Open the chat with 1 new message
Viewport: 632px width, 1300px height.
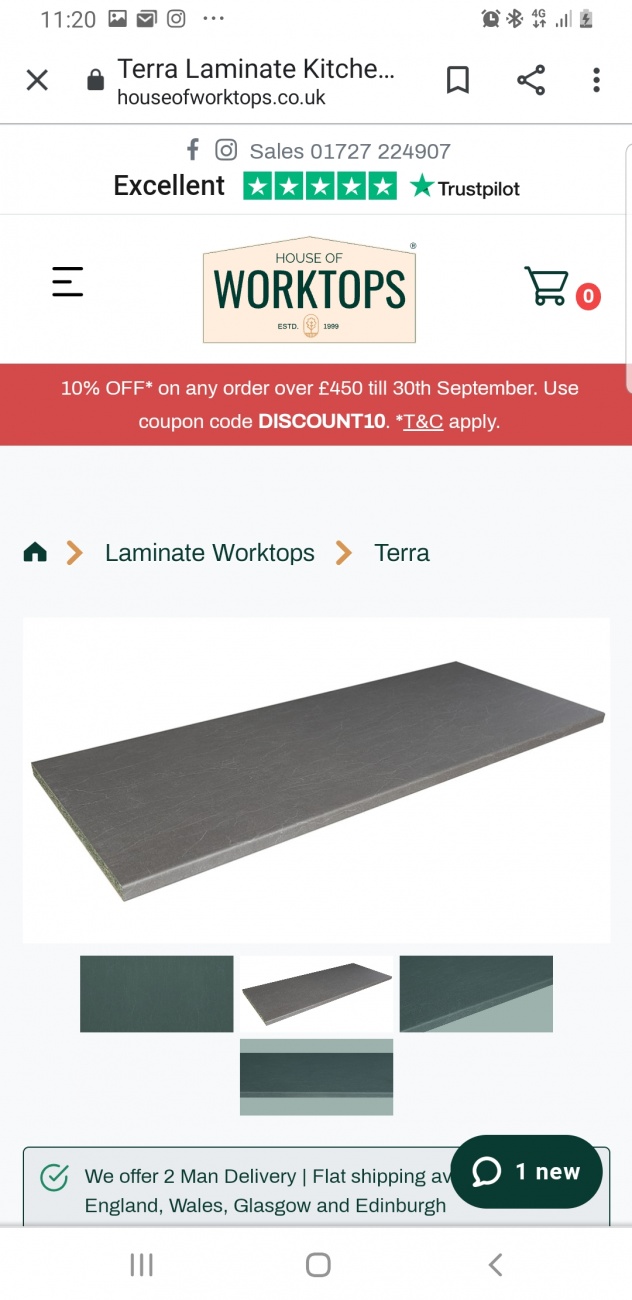pos(526,1172)
